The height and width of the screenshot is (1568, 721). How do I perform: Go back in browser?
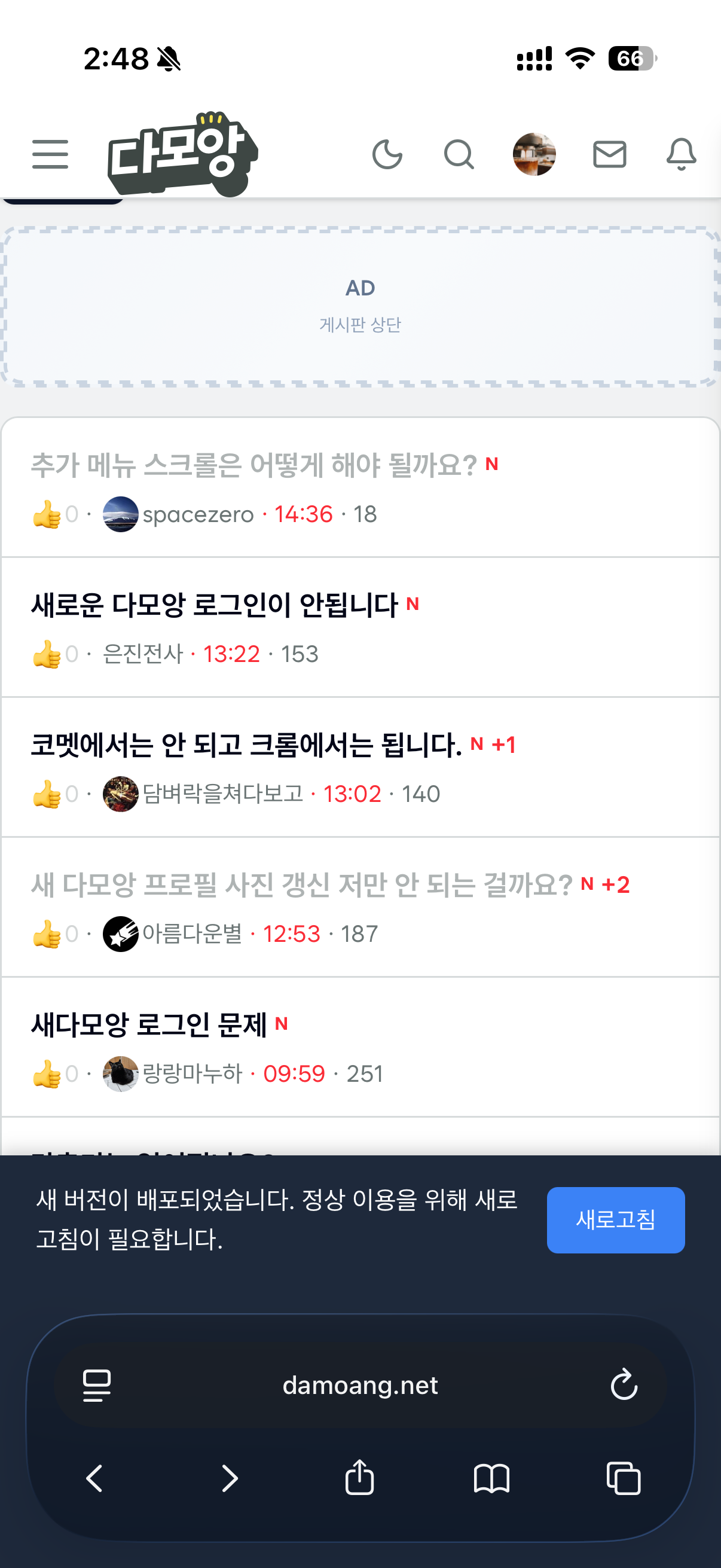[95, 1478]
